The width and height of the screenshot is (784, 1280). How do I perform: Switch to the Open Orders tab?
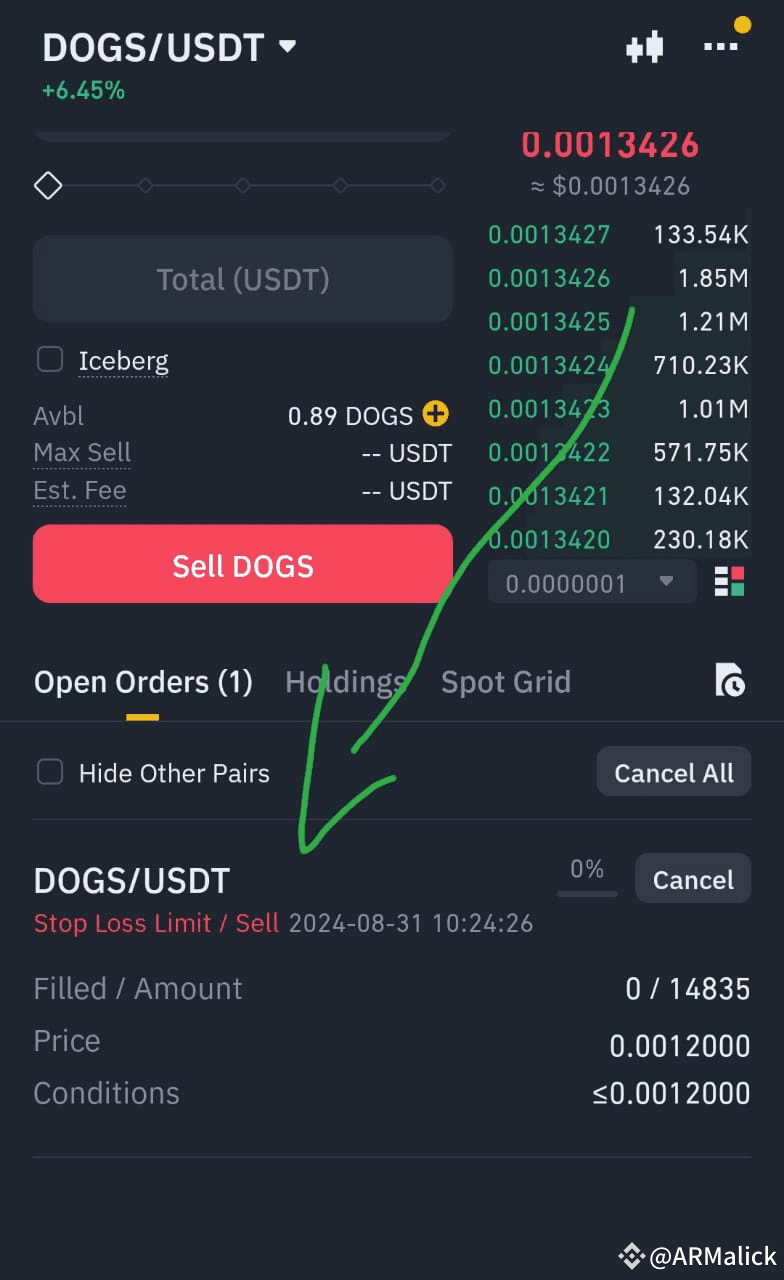point(143,683)
